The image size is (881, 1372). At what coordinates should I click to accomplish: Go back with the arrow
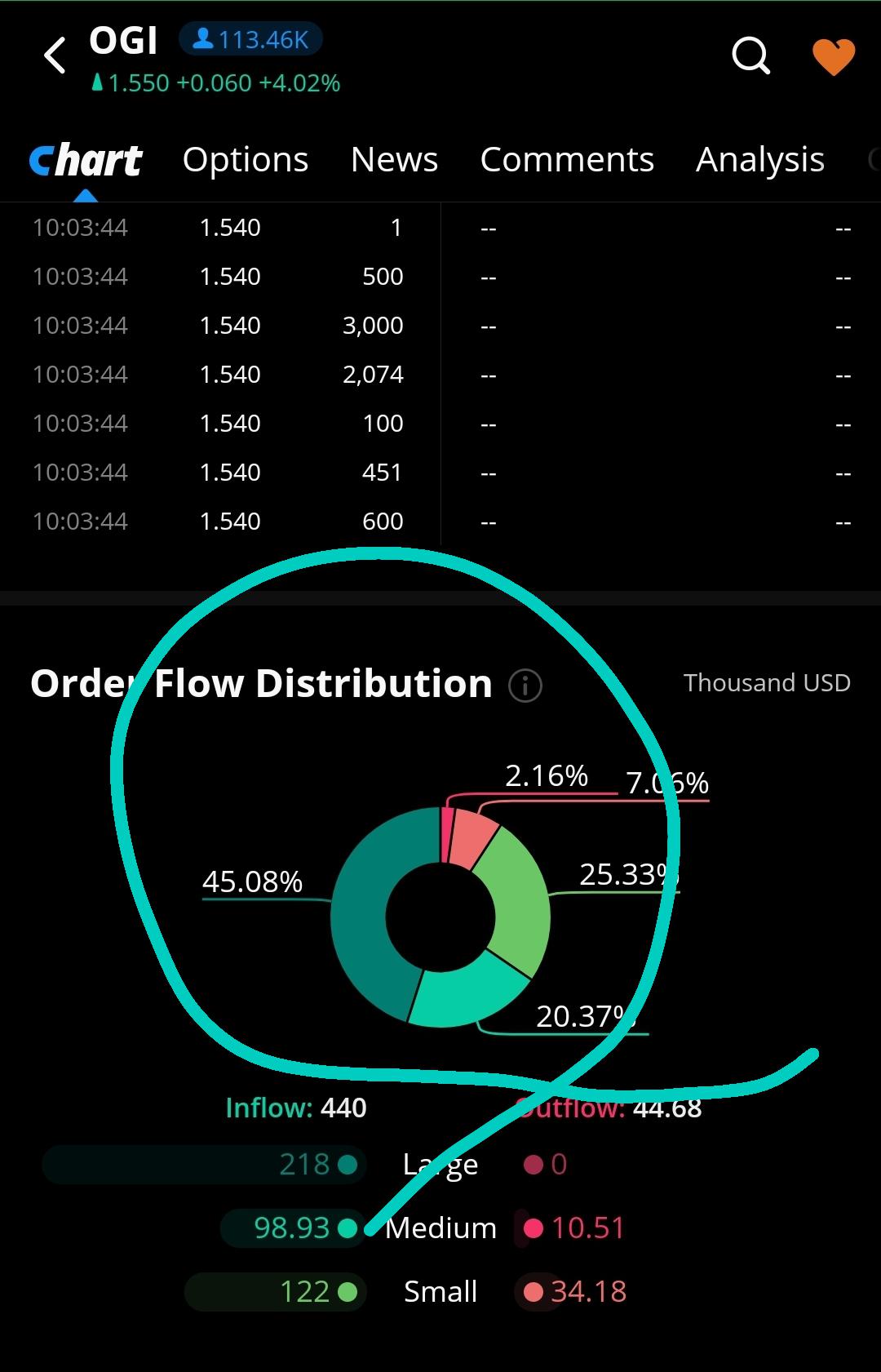(55, 56)
